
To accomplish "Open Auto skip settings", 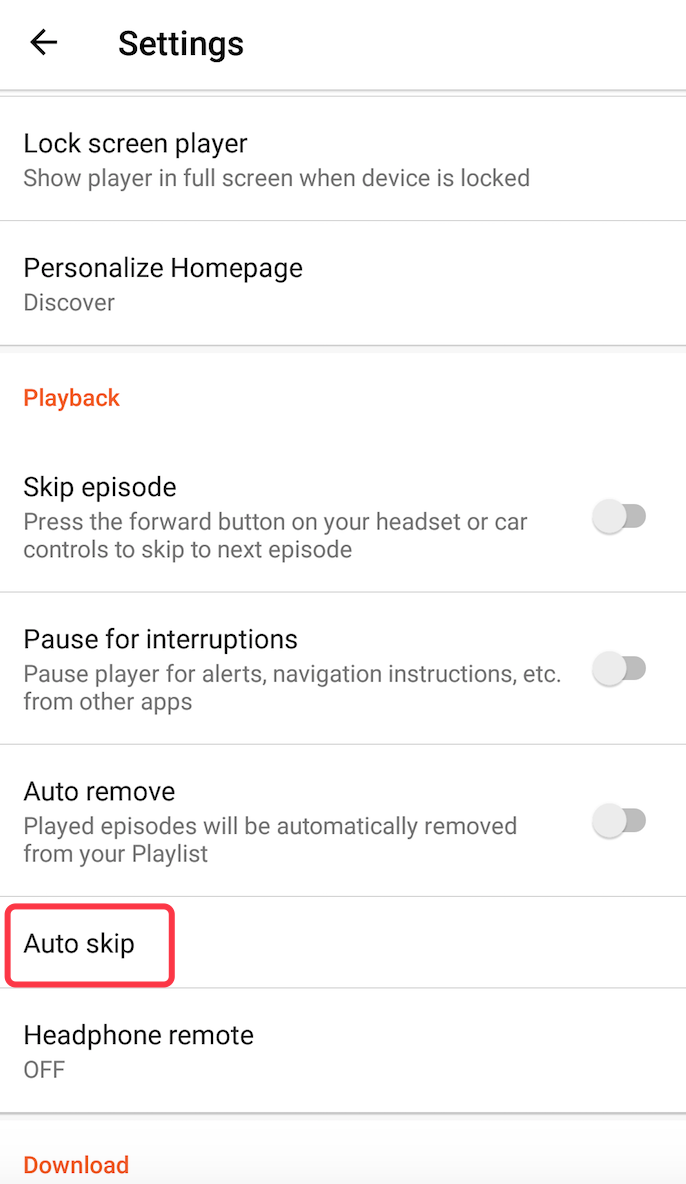I will tap(90, 944).
